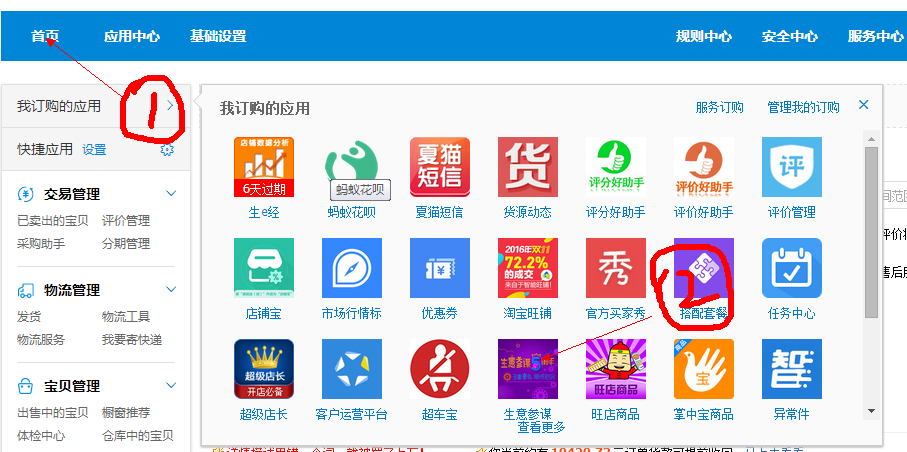Image resolution: width=907 pixels, height=452 pixels.
Task: Close the 我订购的应用 popup
Action: 864,105
